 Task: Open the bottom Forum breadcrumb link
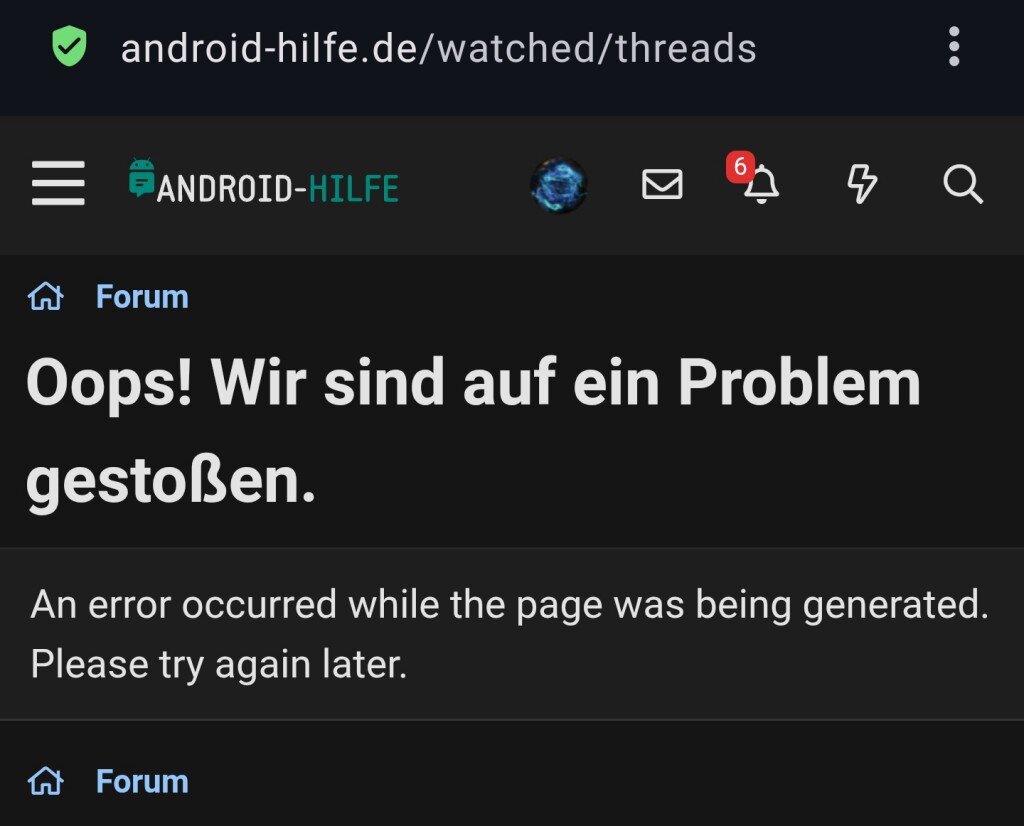142,782
